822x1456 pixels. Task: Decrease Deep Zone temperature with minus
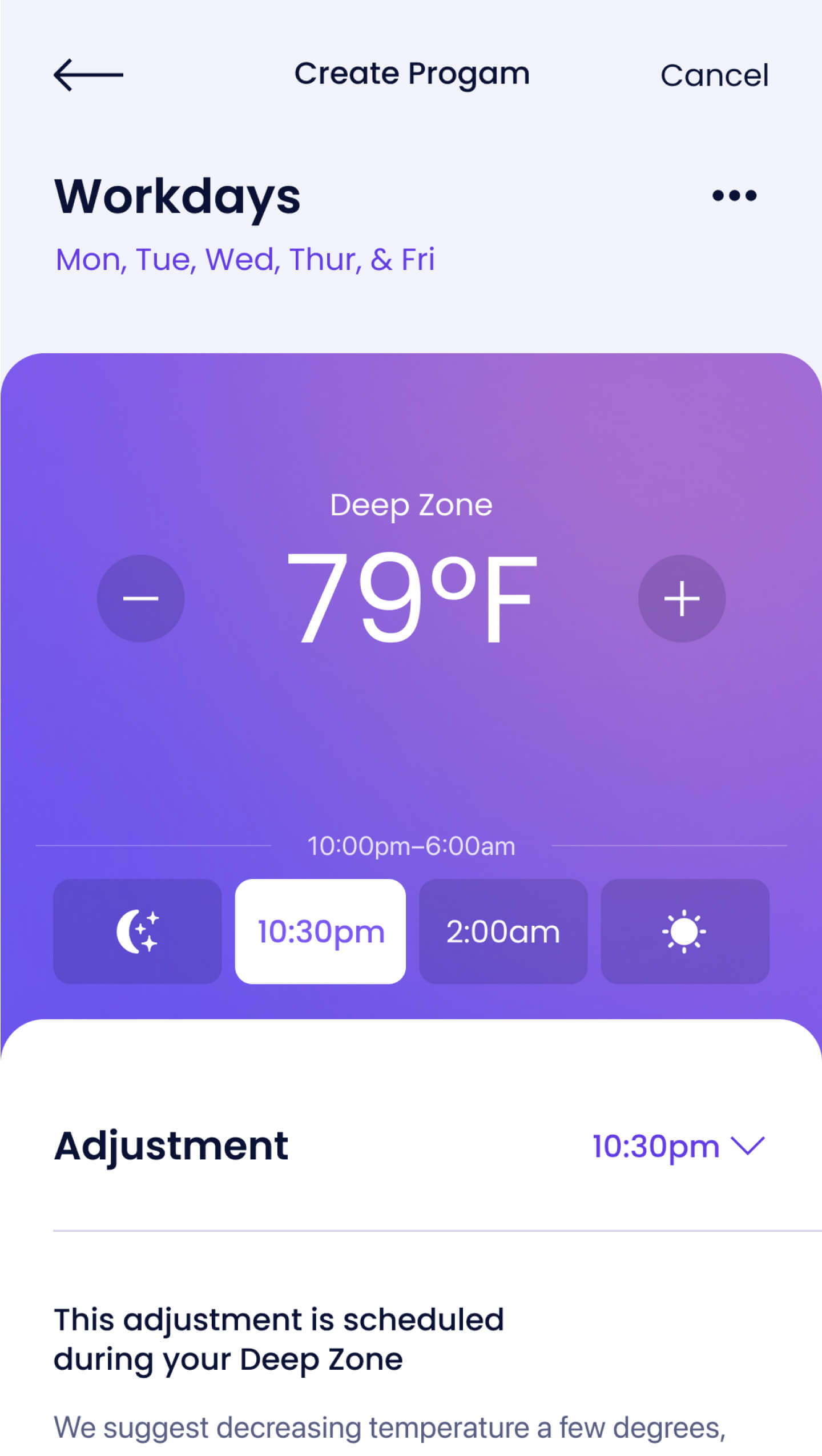[x=140, y=598]
